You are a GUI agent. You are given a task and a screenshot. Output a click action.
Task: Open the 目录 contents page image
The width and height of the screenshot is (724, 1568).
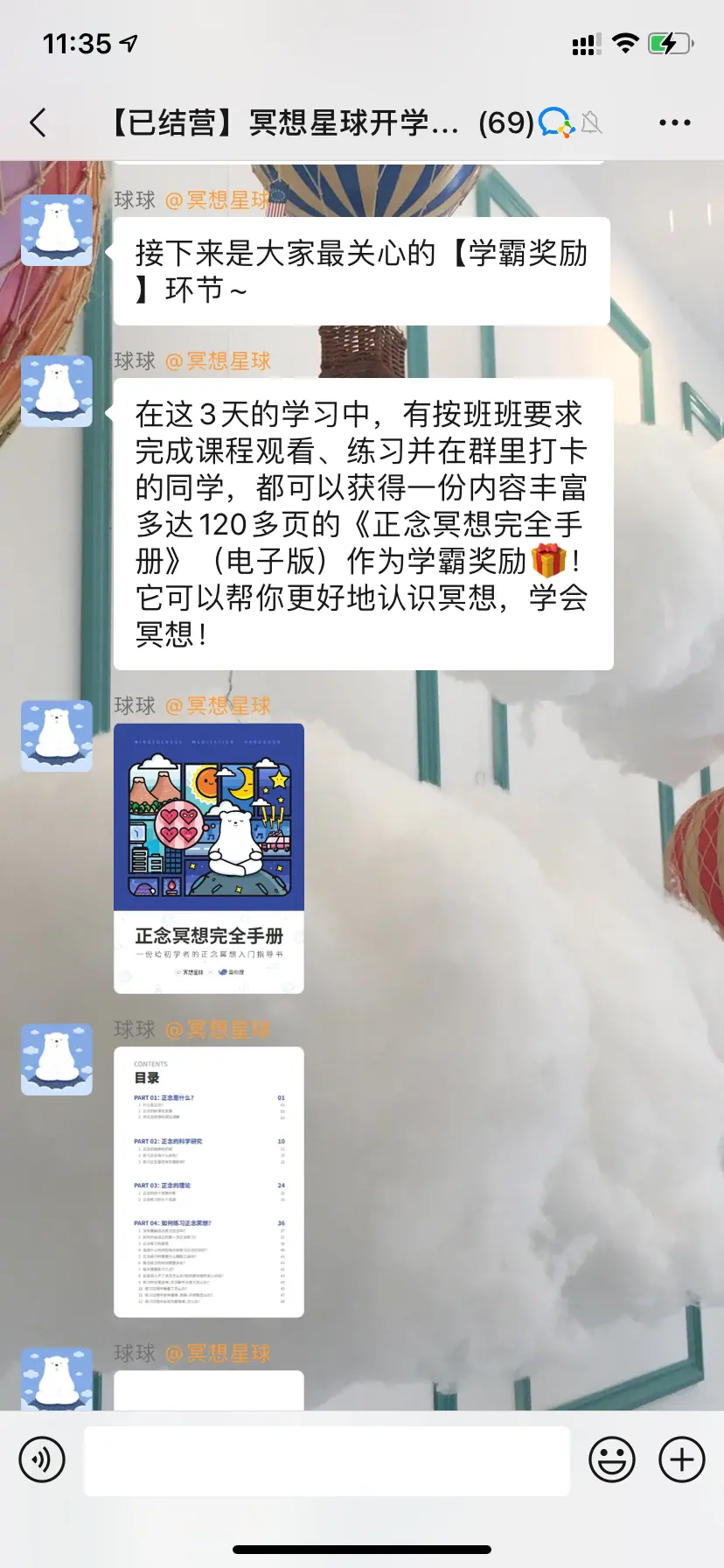click(209, 1182)
